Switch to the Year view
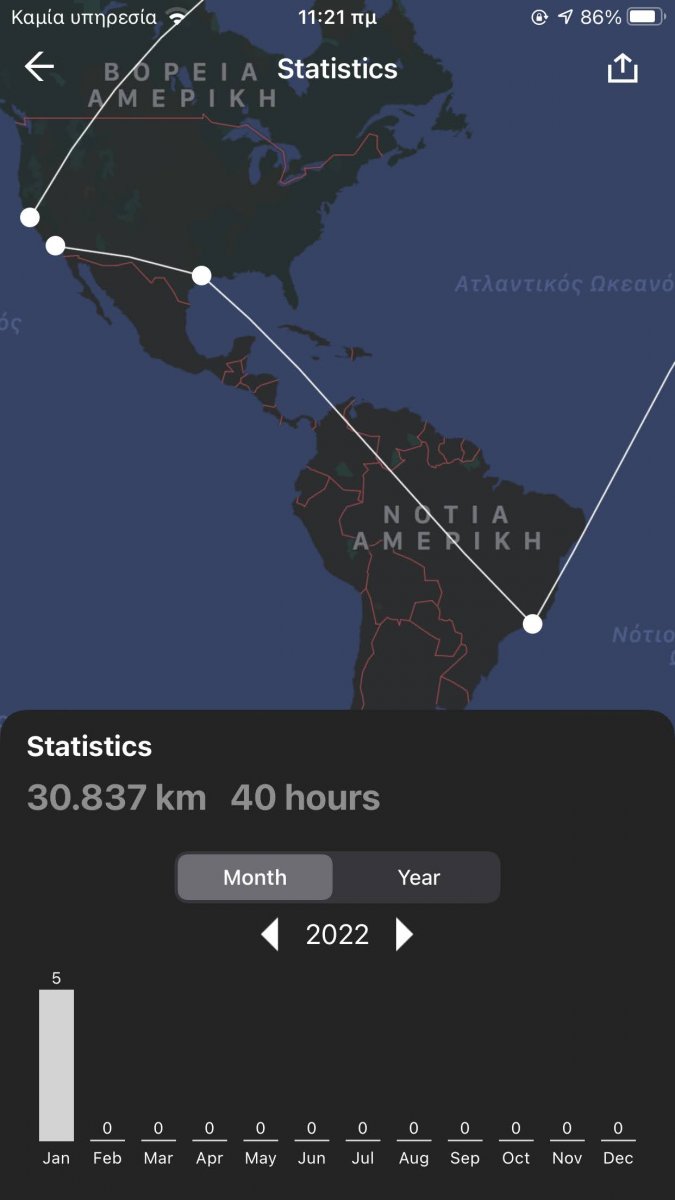675x1200 pixels. (x=418, y=877)
